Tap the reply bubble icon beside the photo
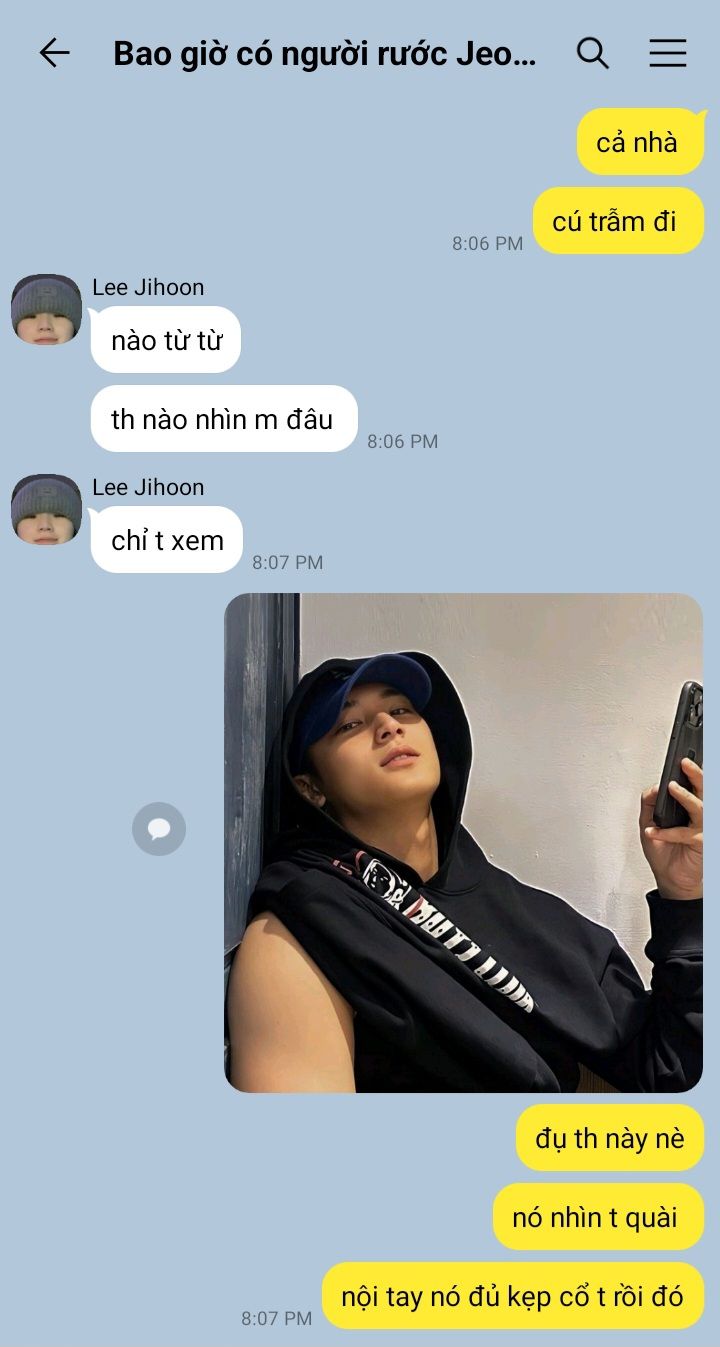Screen dimensions: 720x1347 coord(159,829)
